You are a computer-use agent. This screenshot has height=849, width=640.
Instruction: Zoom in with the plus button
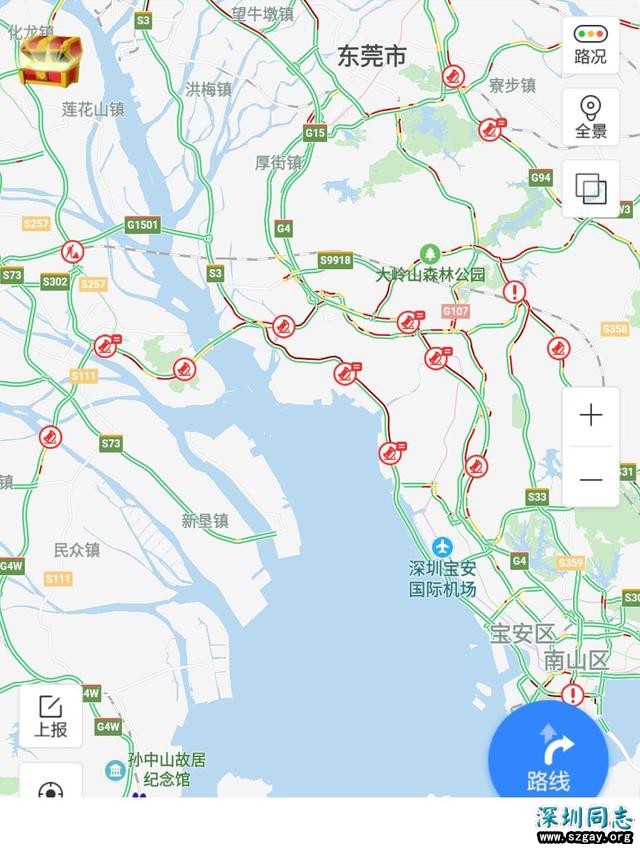point(591,415)
